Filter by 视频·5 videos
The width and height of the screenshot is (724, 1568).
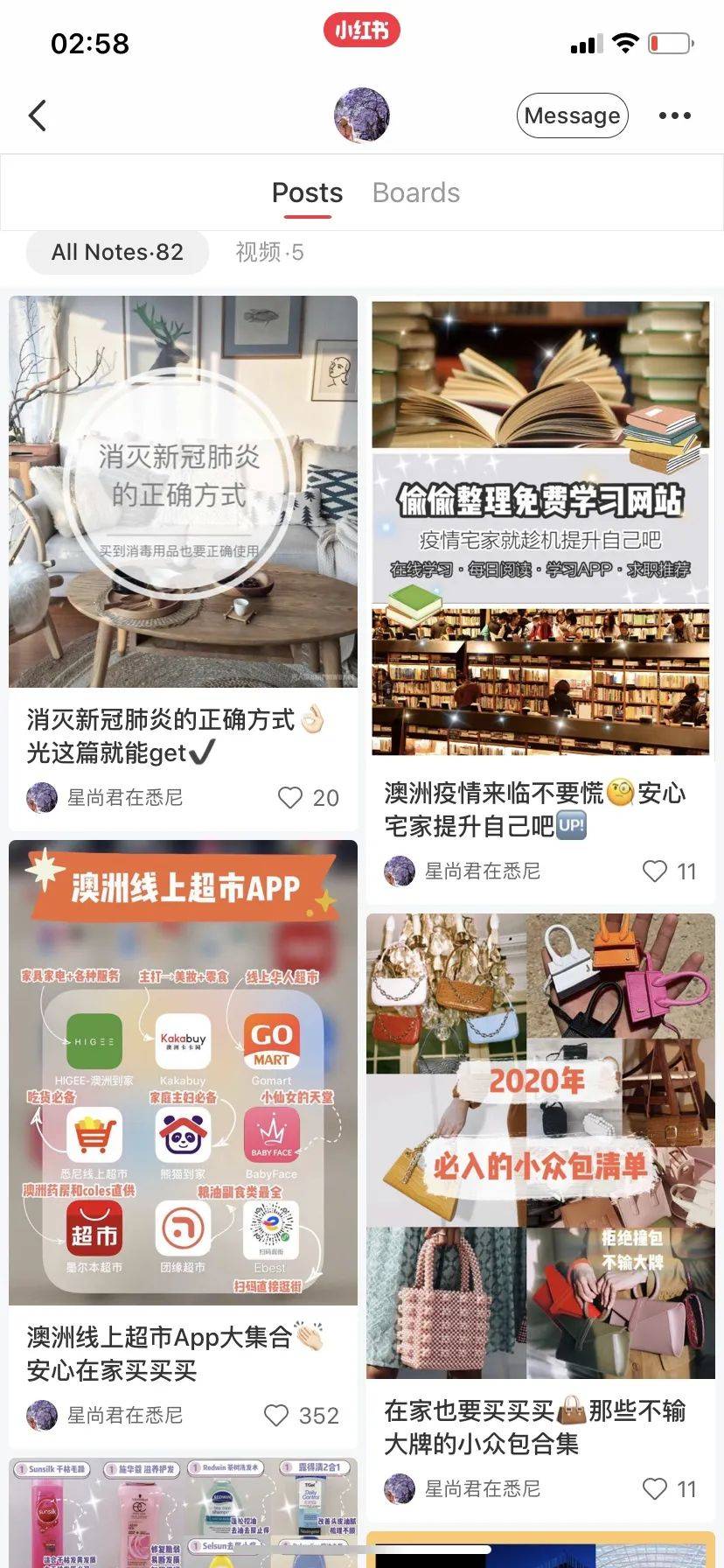coord(269,253)
